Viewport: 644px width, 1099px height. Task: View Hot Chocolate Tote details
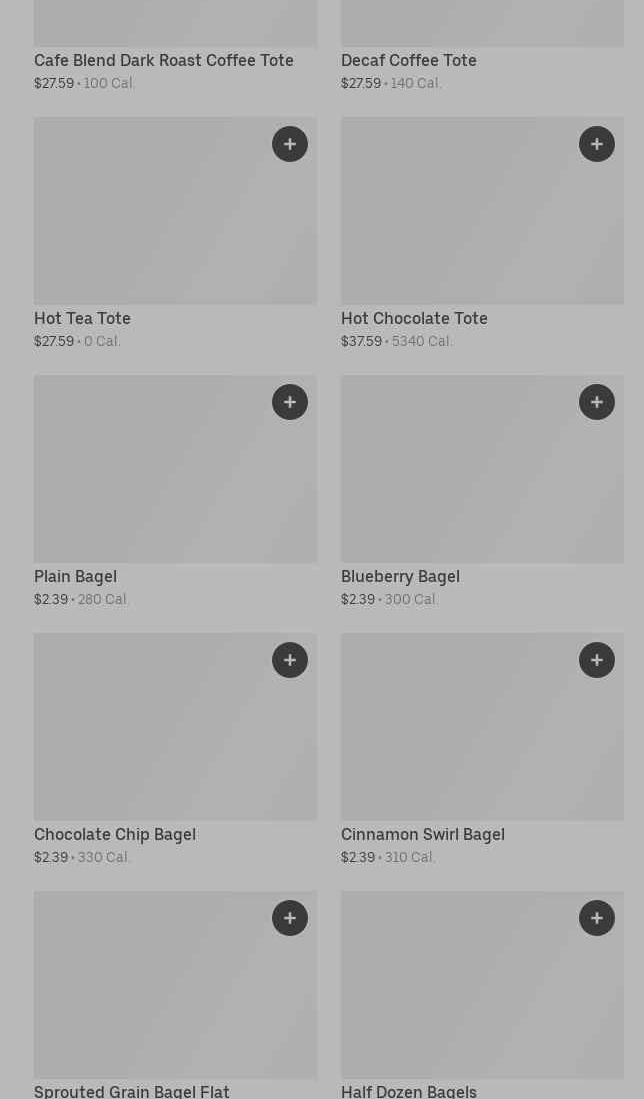coord(414,318)
